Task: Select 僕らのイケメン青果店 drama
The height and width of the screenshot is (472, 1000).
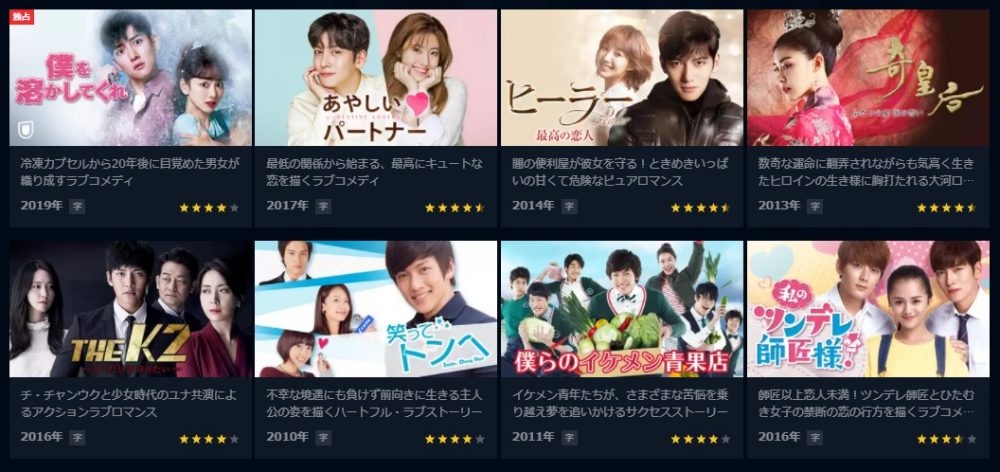Action: click(x=622, y=308)
